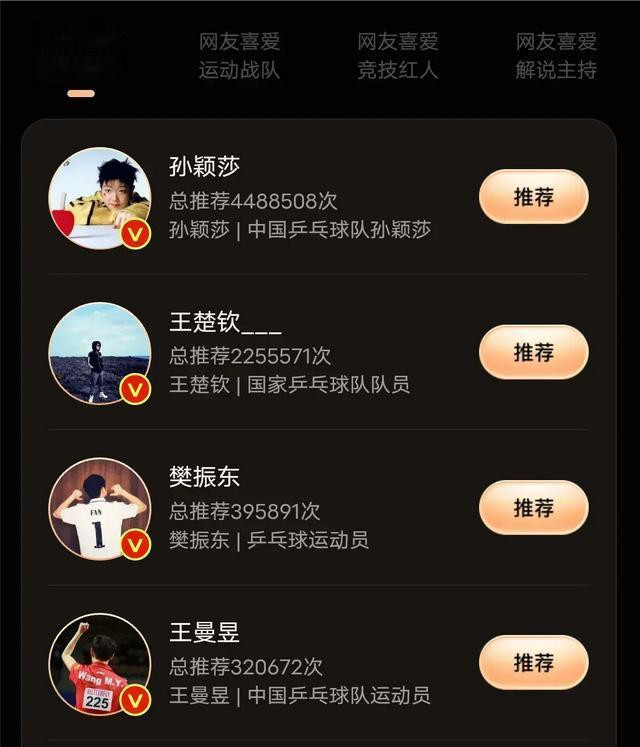
Task: Open 孙颖莎's profile avatar
Action: tap(100, 198)
